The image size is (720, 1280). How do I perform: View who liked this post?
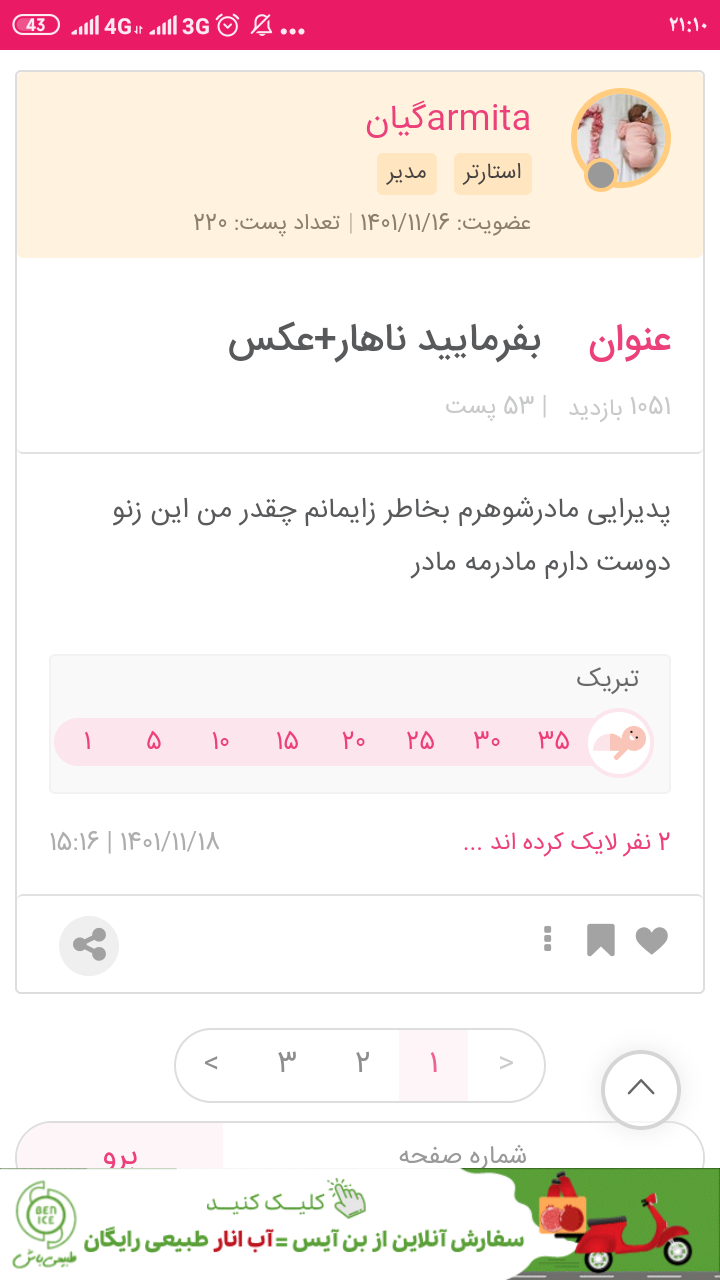(566, 842)
